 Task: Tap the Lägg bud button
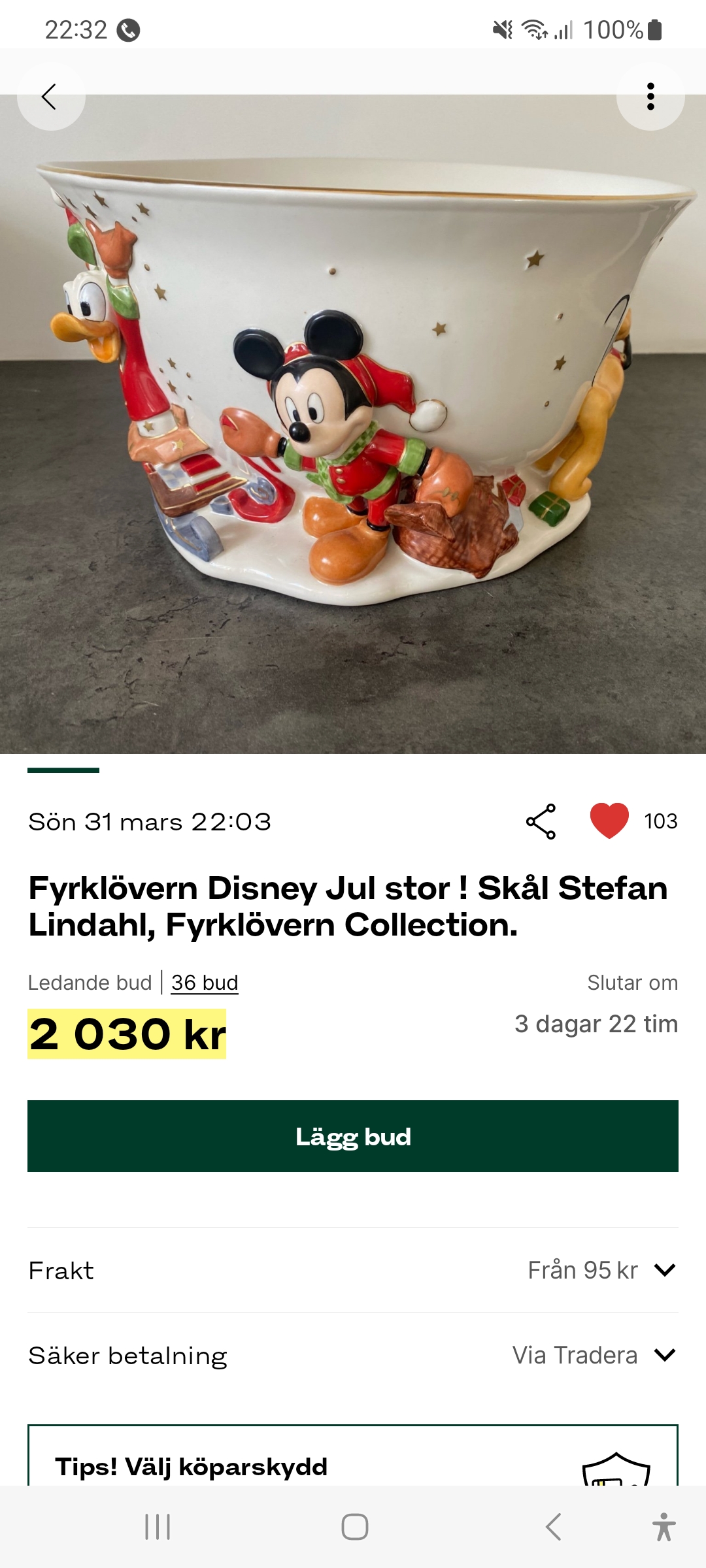click(353, 1136)
